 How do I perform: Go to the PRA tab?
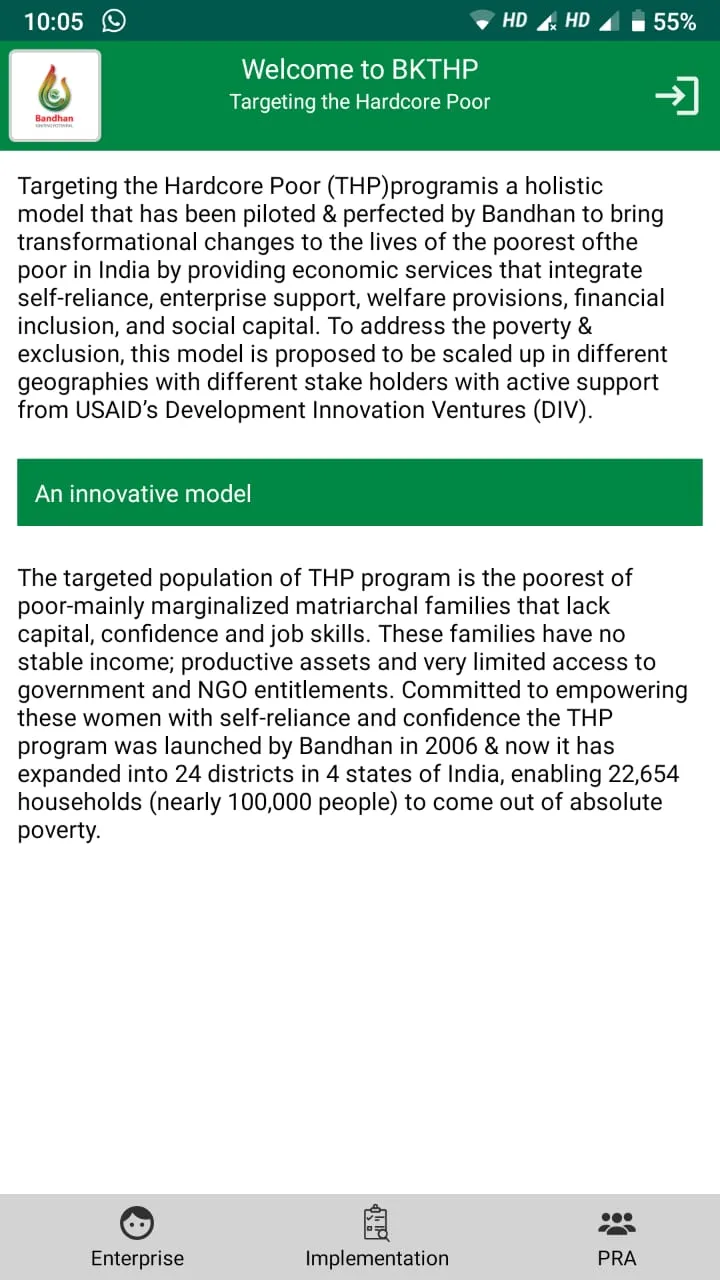(617, 1237)
